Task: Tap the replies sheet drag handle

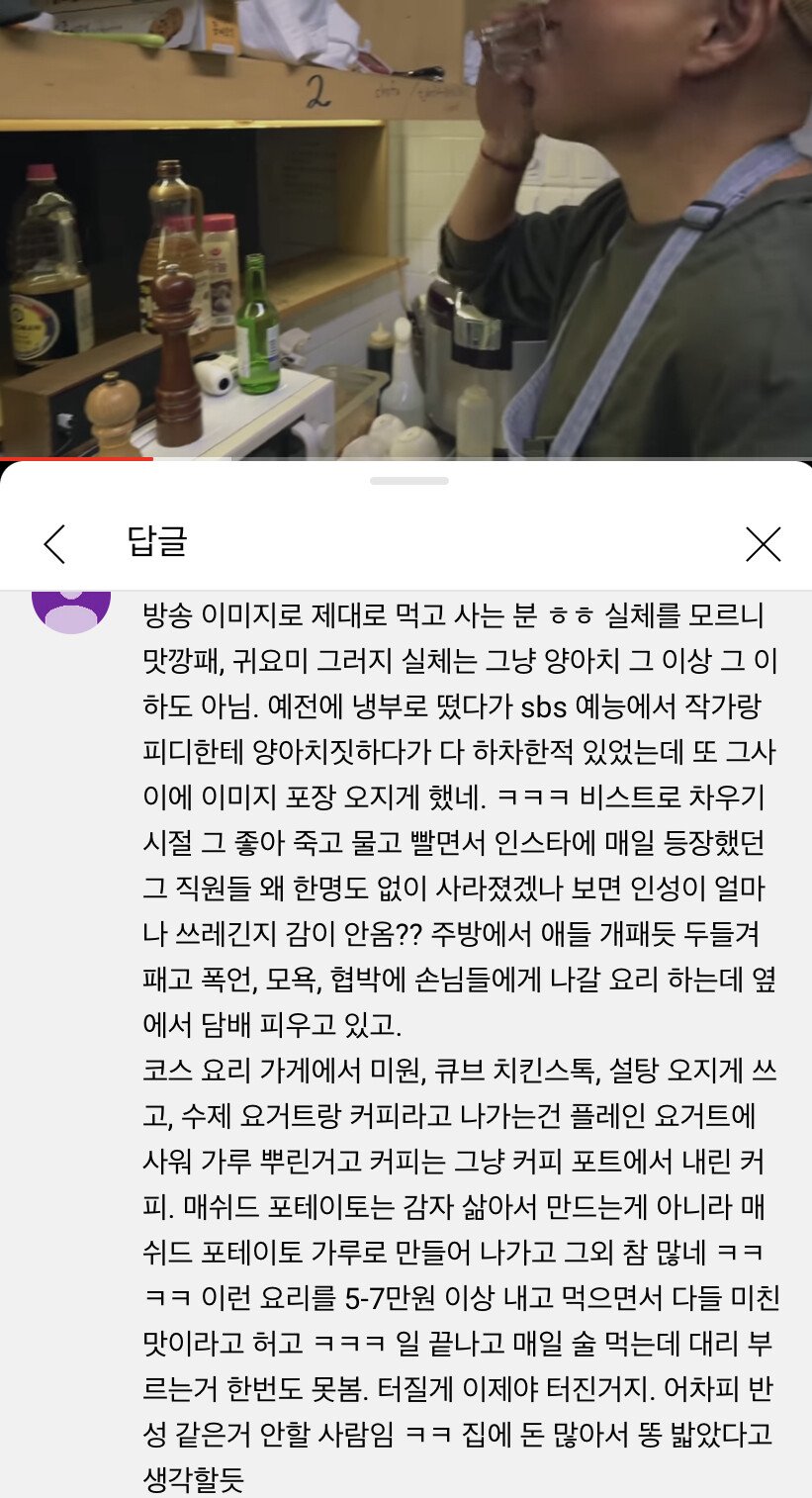Action: [x=408, y=481]
